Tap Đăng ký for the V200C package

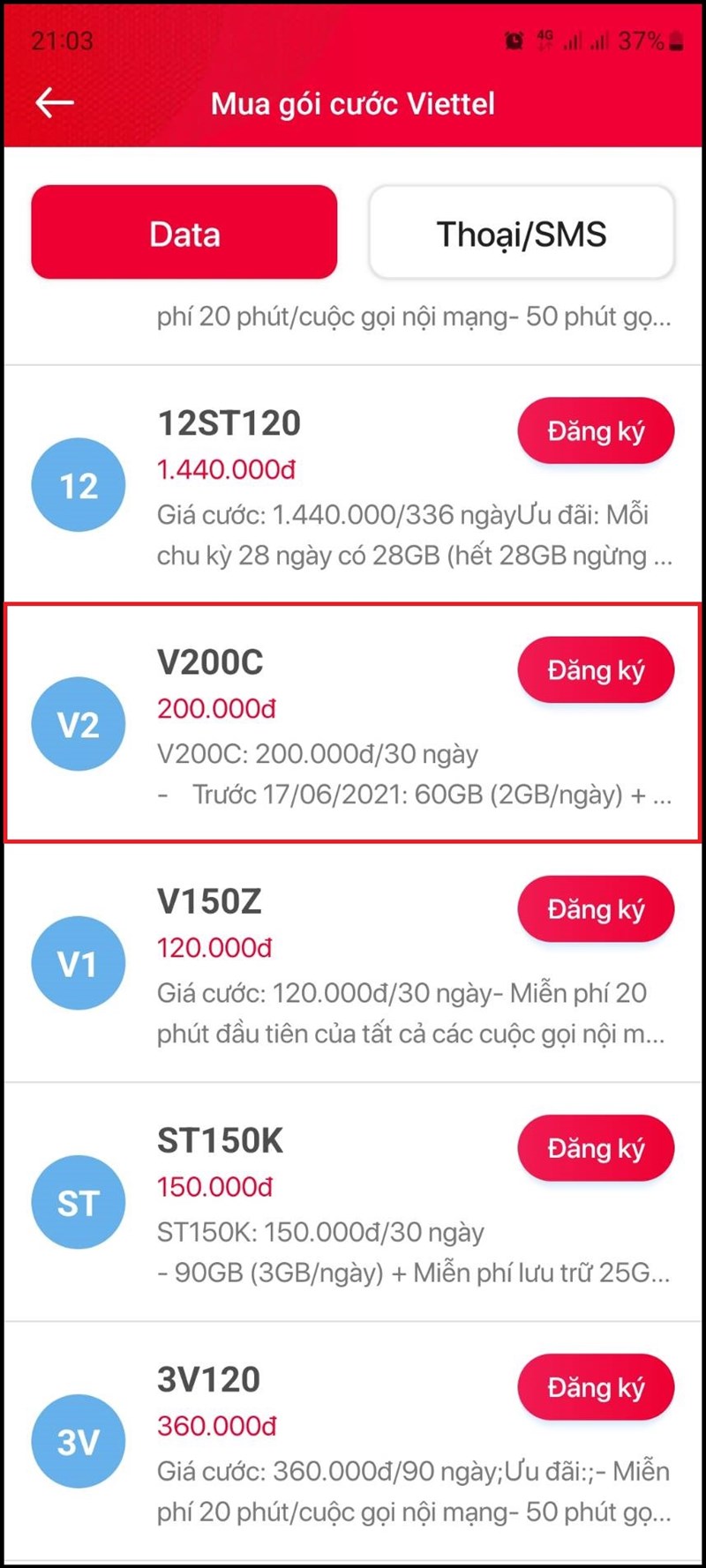pos(596,670)
